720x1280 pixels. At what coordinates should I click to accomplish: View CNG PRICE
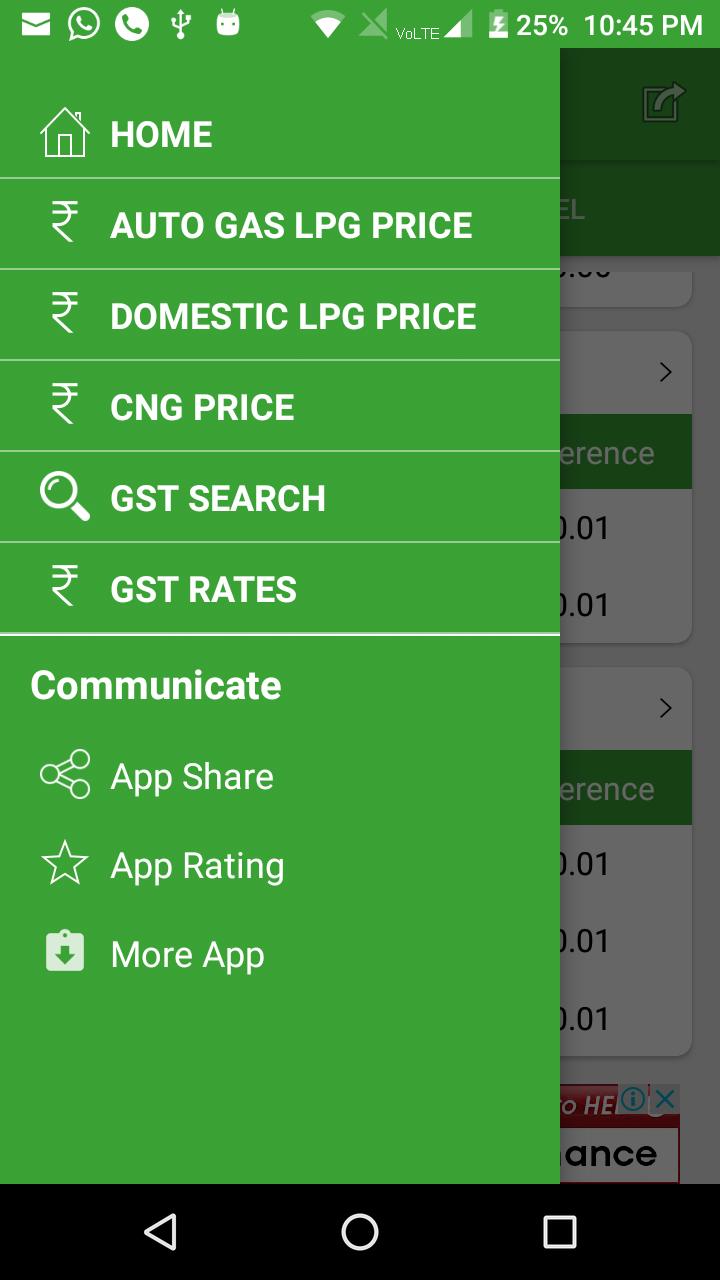(x=280, y=407)
